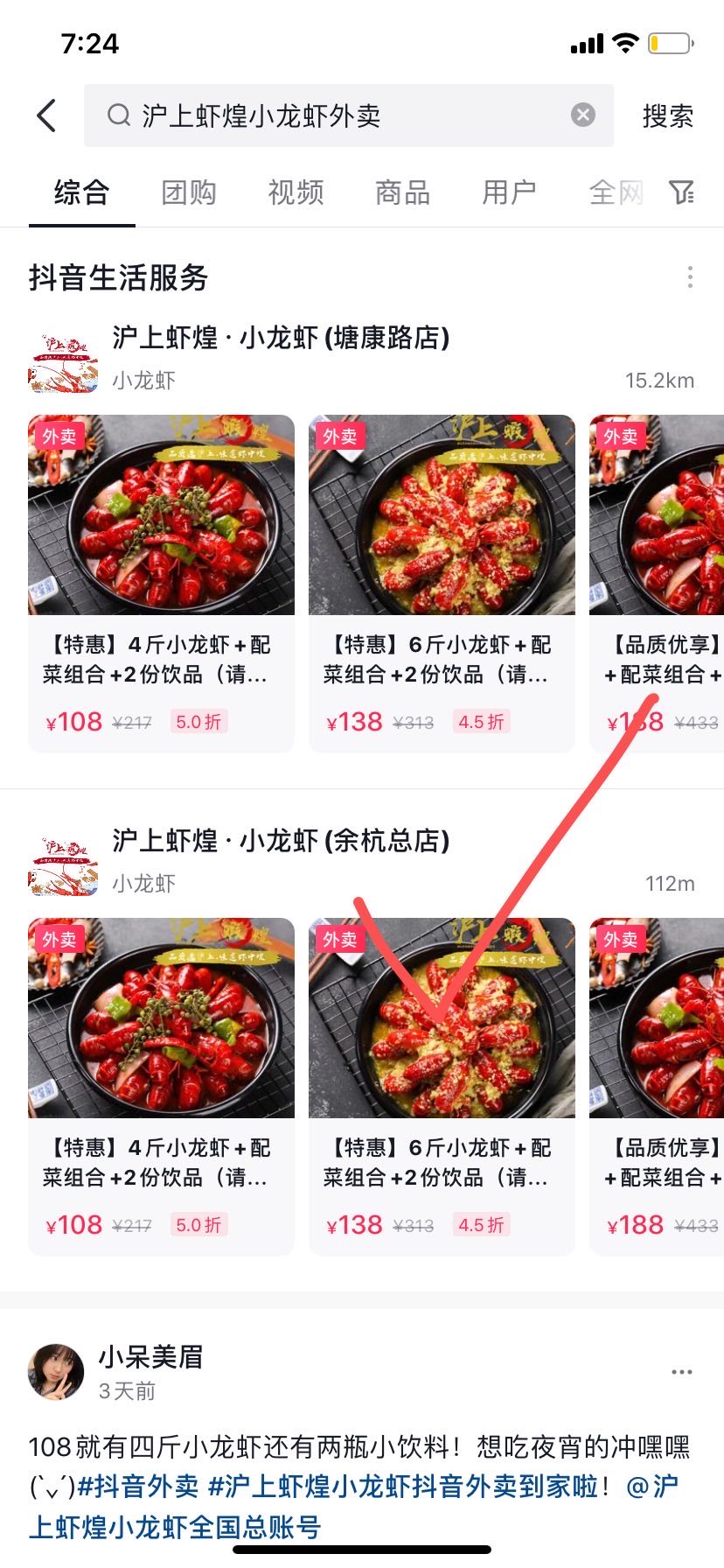Switch to the 用户 tab

coord(509,192)
